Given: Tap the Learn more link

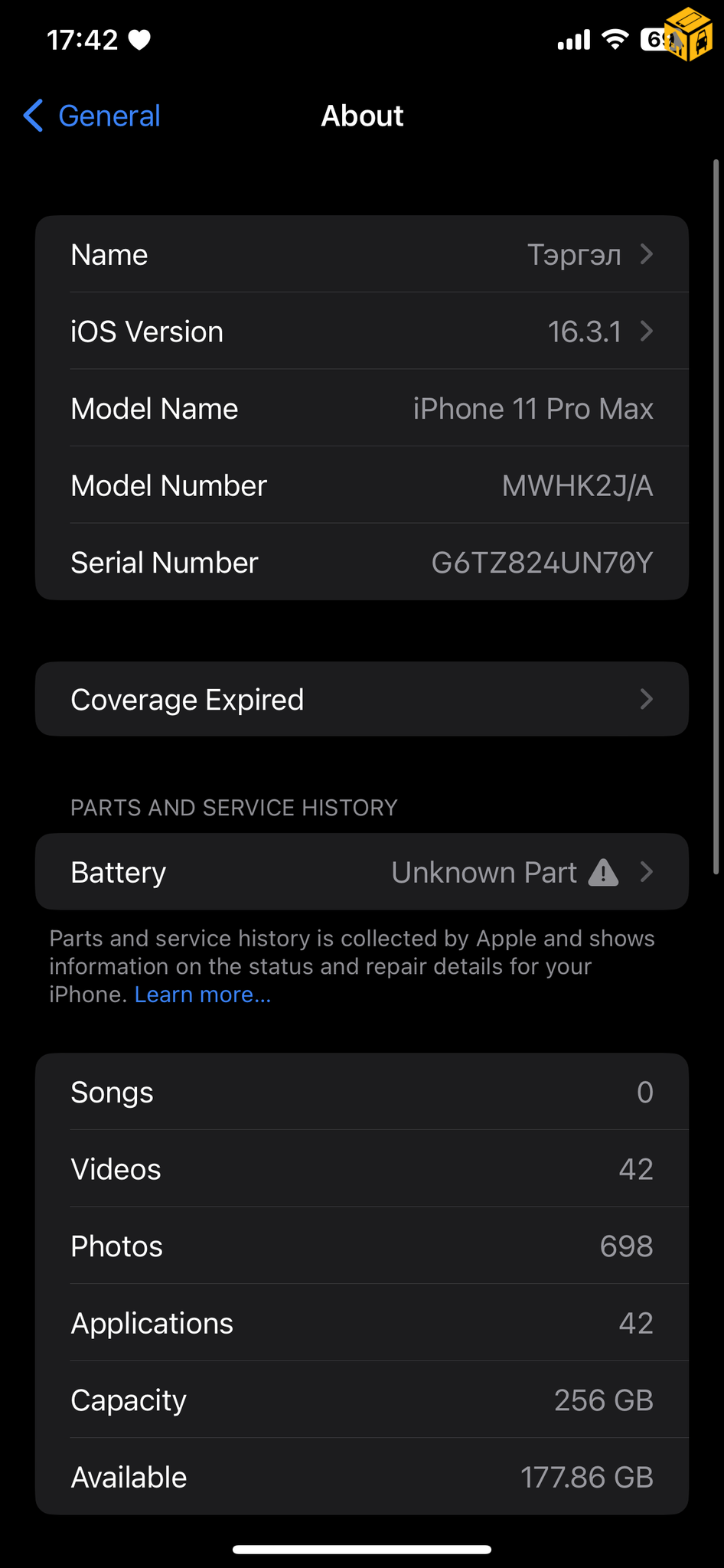Looking at the screenshot, I should 203,995.
